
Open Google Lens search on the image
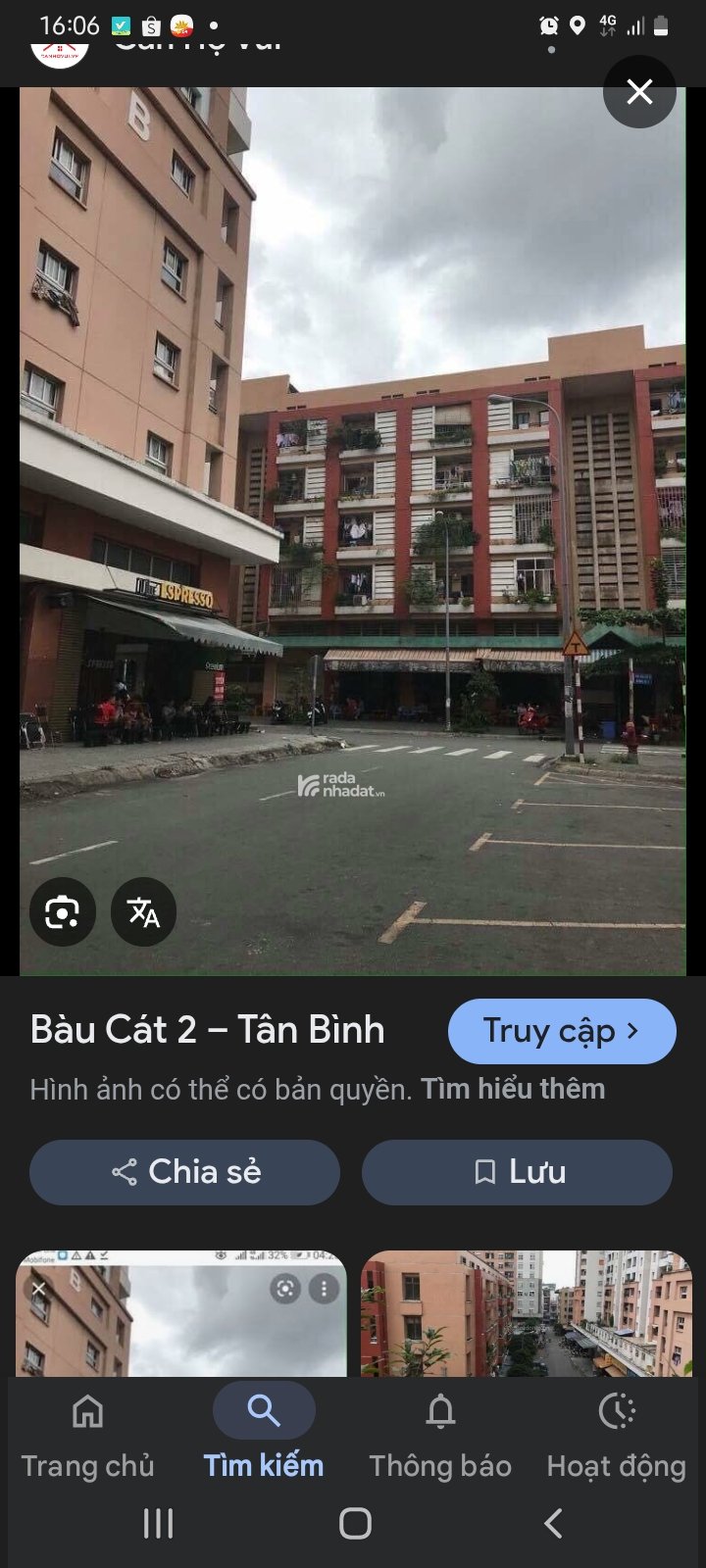click(63, 912)
